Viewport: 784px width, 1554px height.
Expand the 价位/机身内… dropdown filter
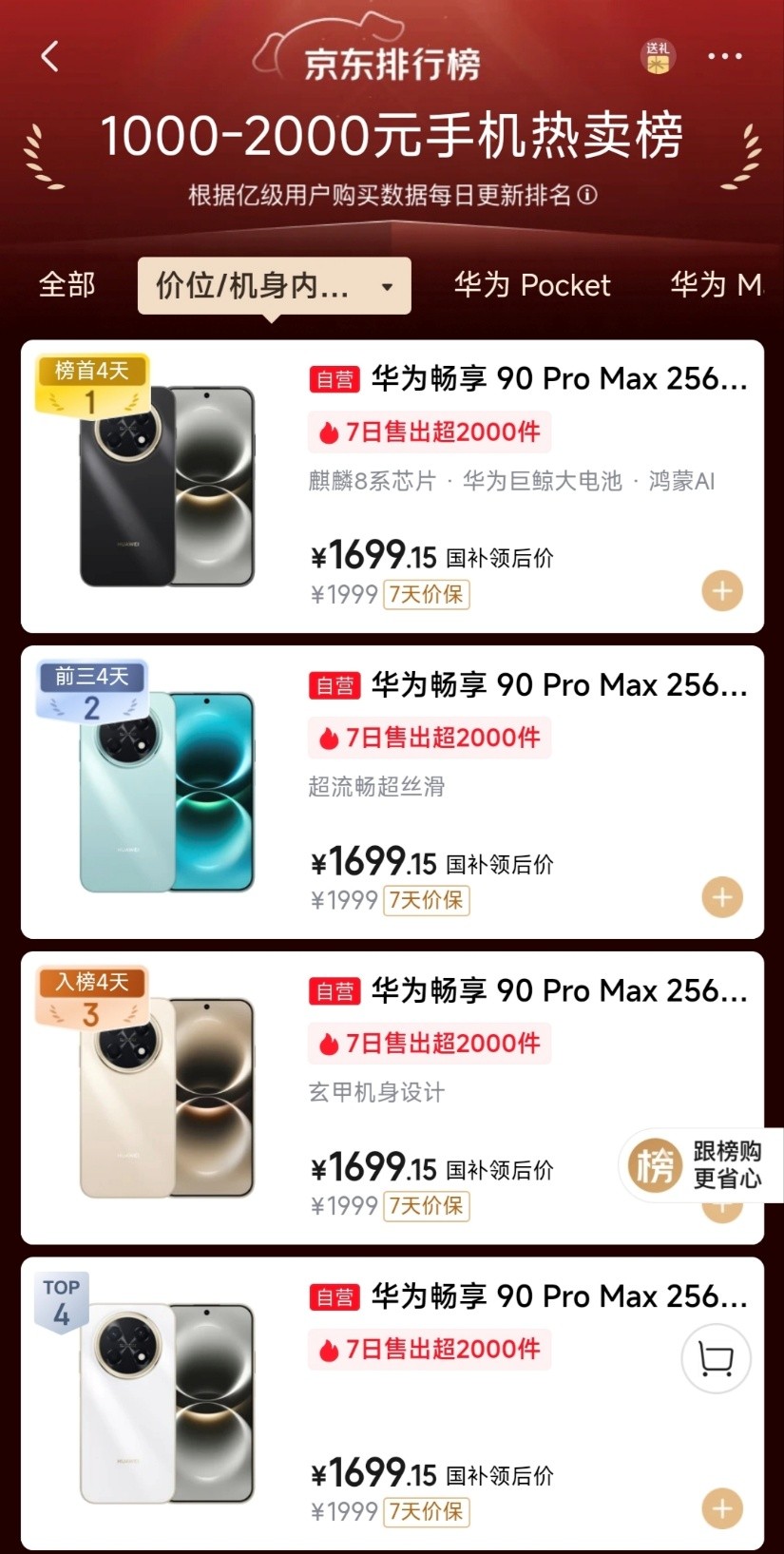275,285
